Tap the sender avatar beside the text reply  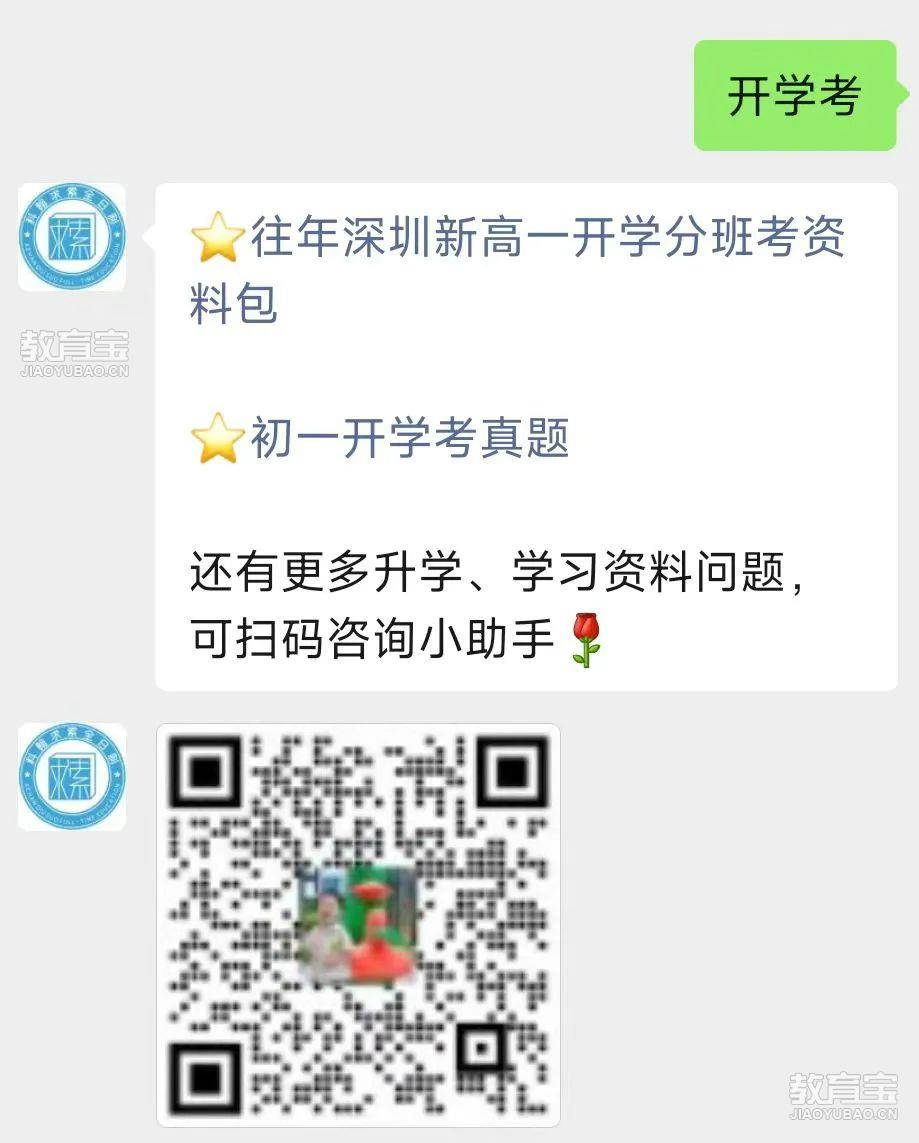(72, 237)
